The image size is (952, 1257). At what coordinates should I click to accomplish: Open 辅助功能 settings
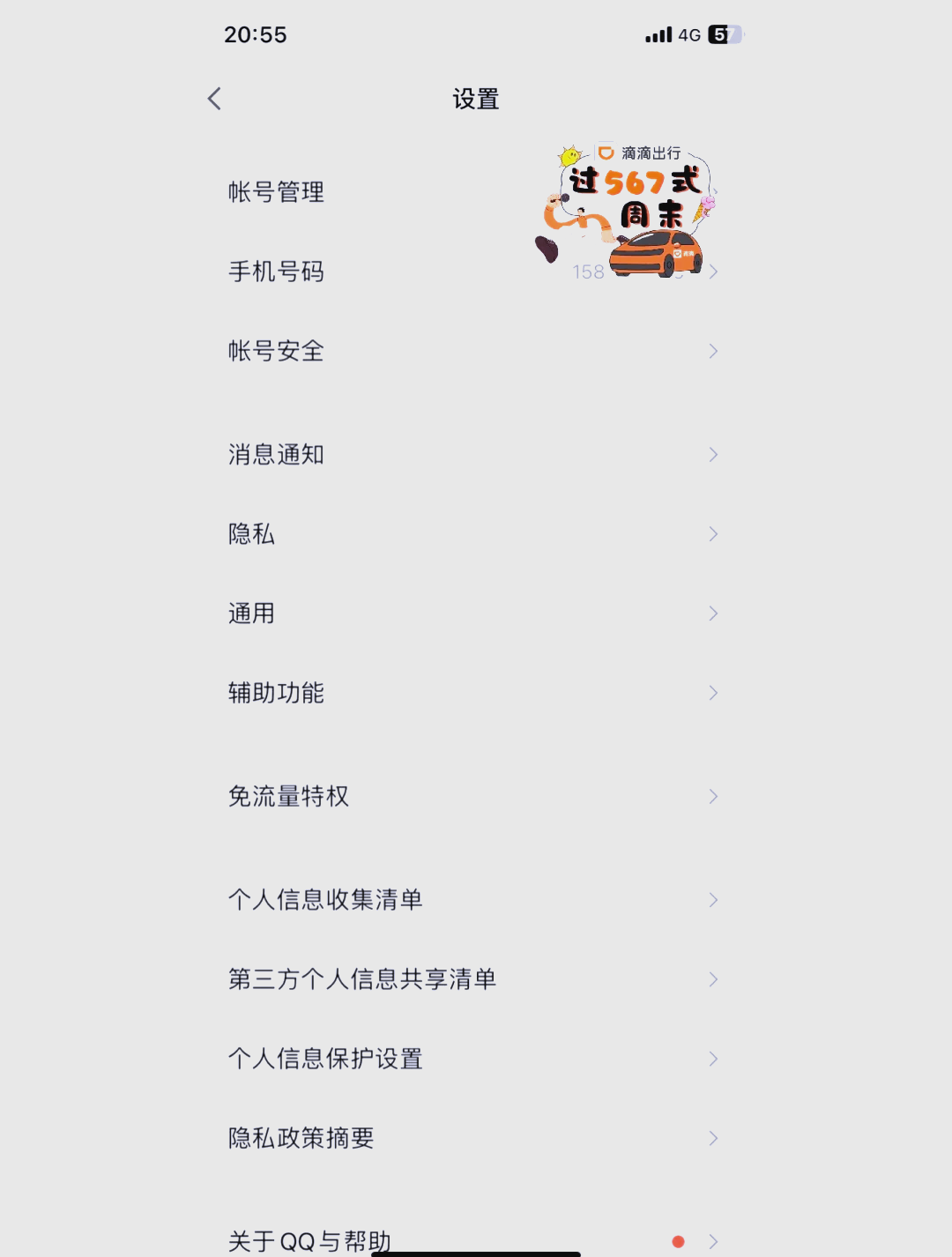coord(277,693)
